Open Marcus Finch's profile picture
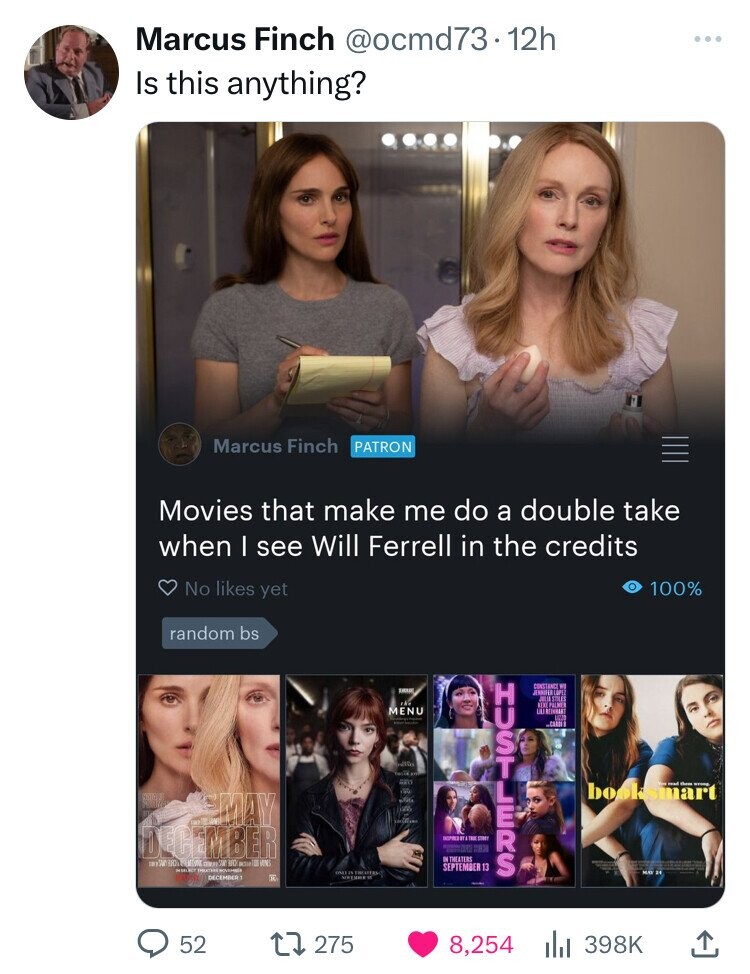This screenshot has width=750, height=974. click(70, 71)
